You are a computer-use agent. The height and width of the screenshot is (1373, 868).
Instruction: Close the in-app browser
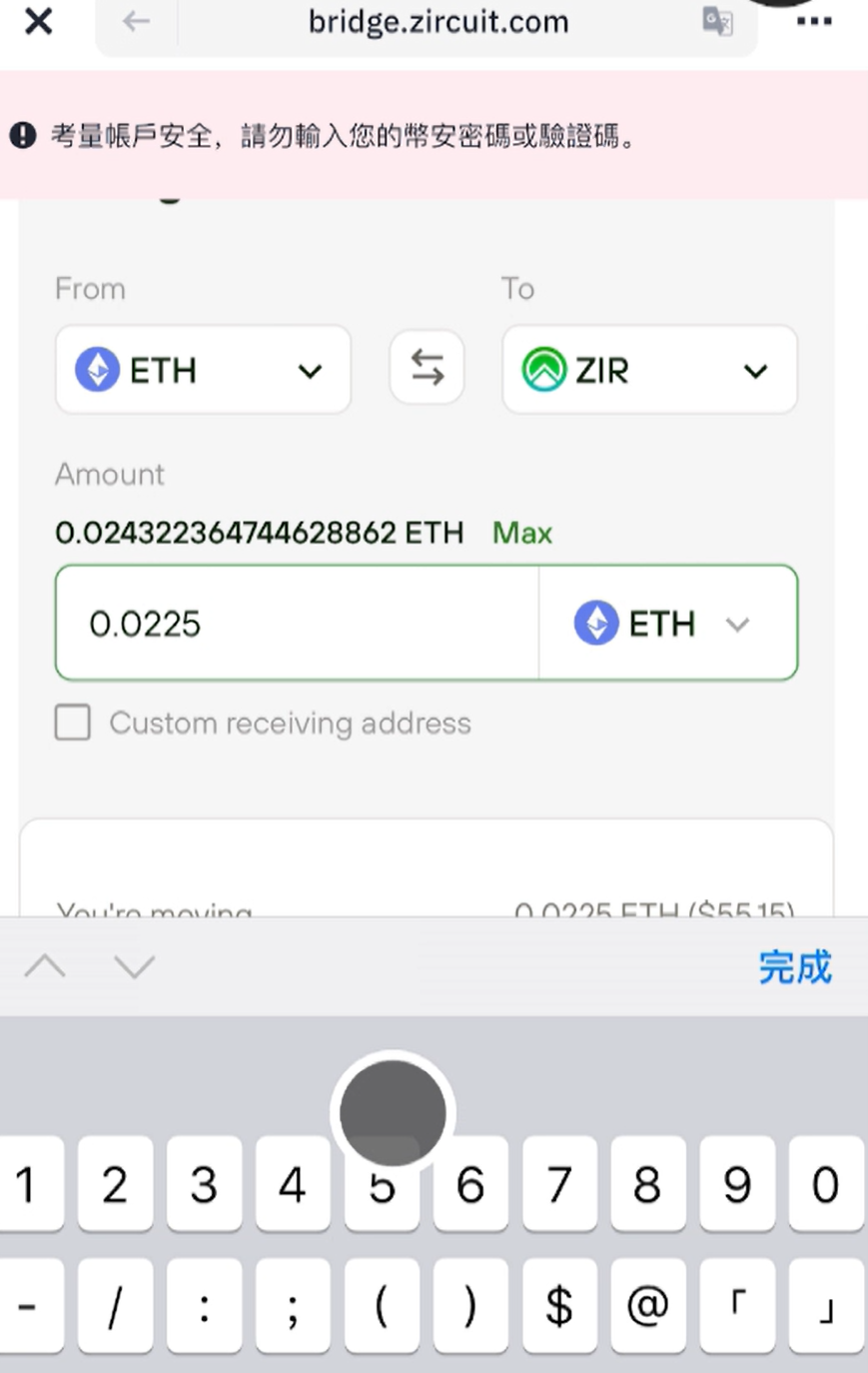coord(38,21)
